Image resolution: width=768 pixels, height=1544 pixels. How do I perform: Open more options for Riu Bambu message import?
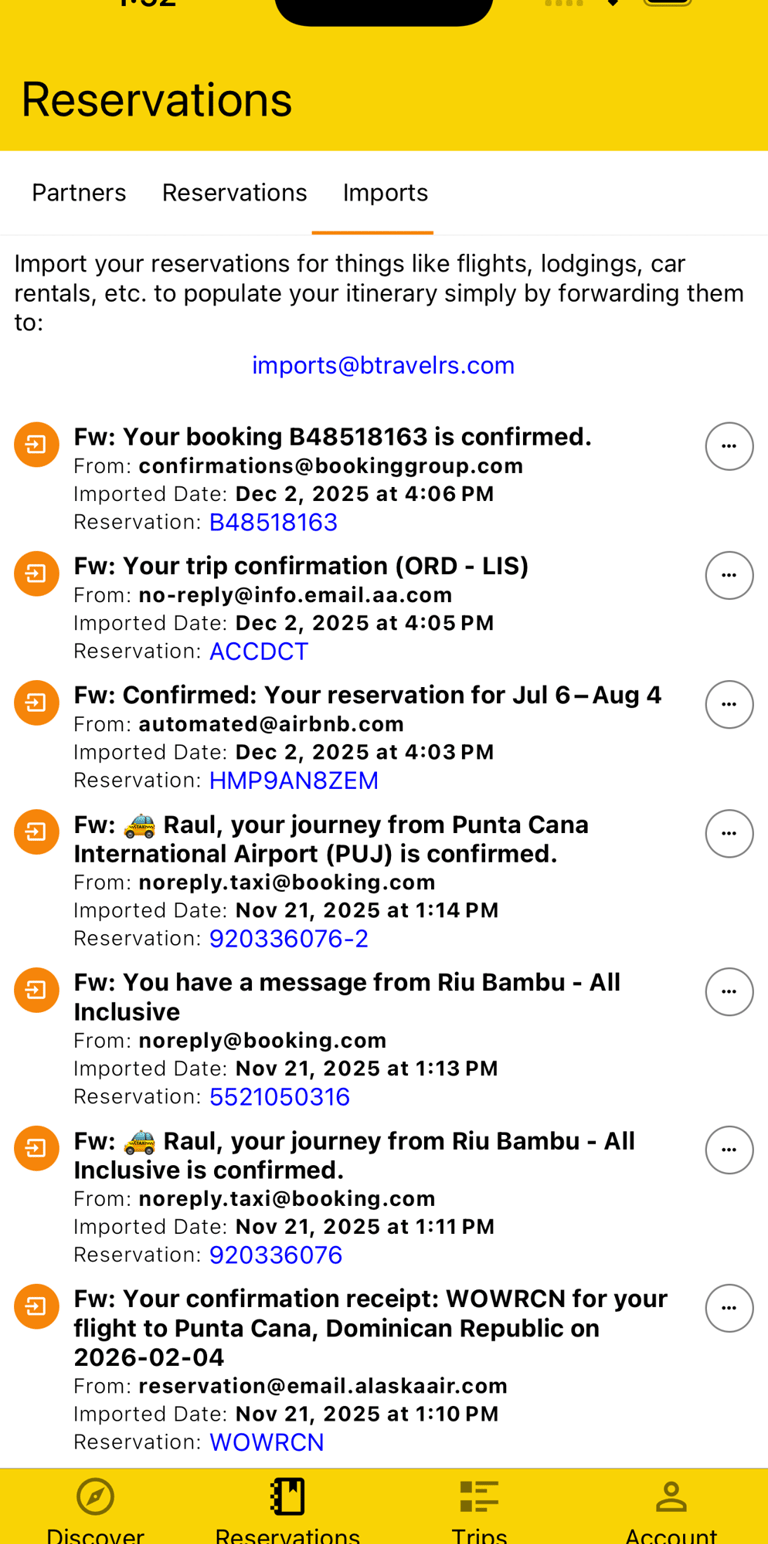729,992
